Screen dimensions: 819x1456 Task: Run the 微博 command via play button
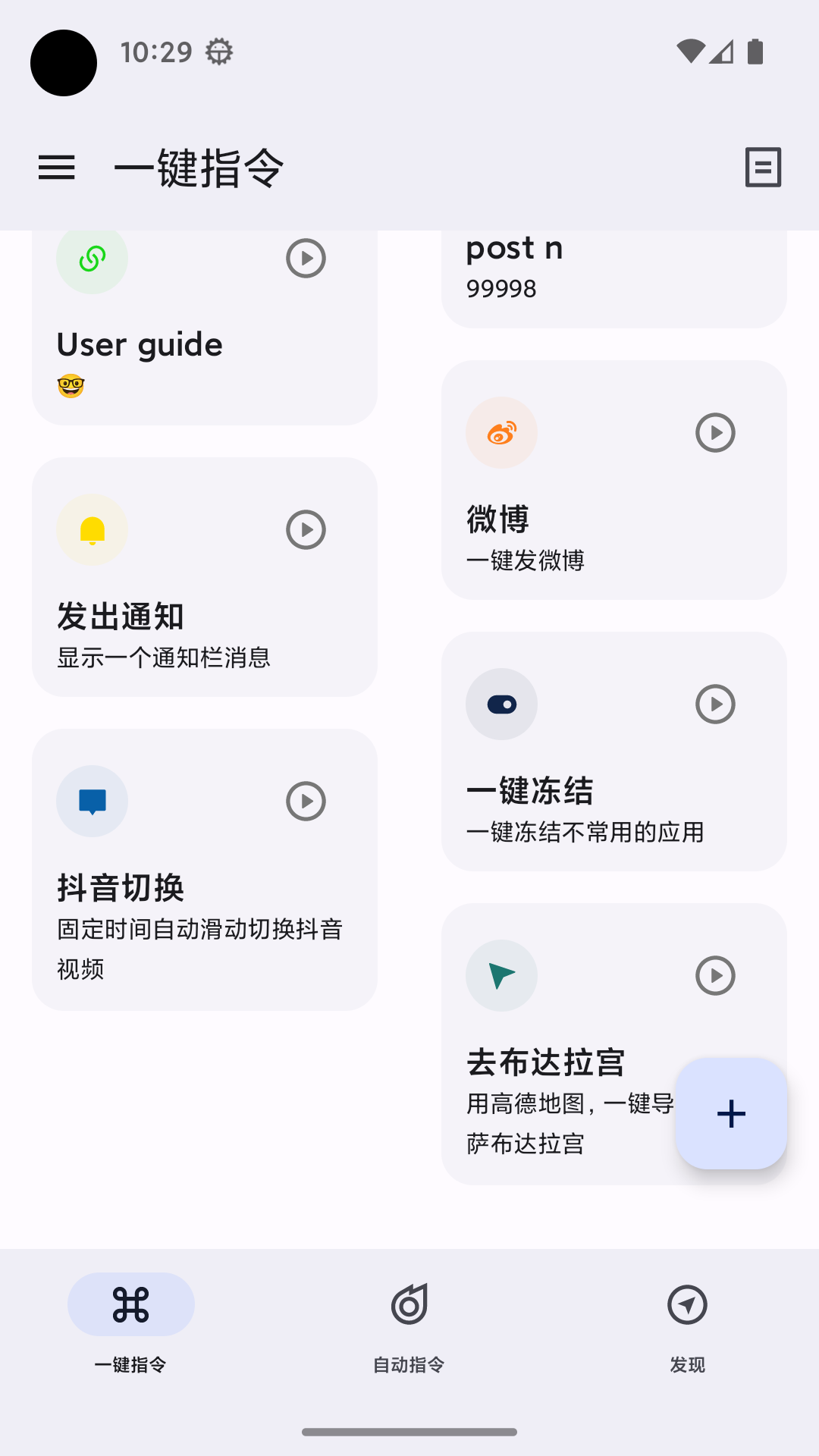tap(714, 433)
